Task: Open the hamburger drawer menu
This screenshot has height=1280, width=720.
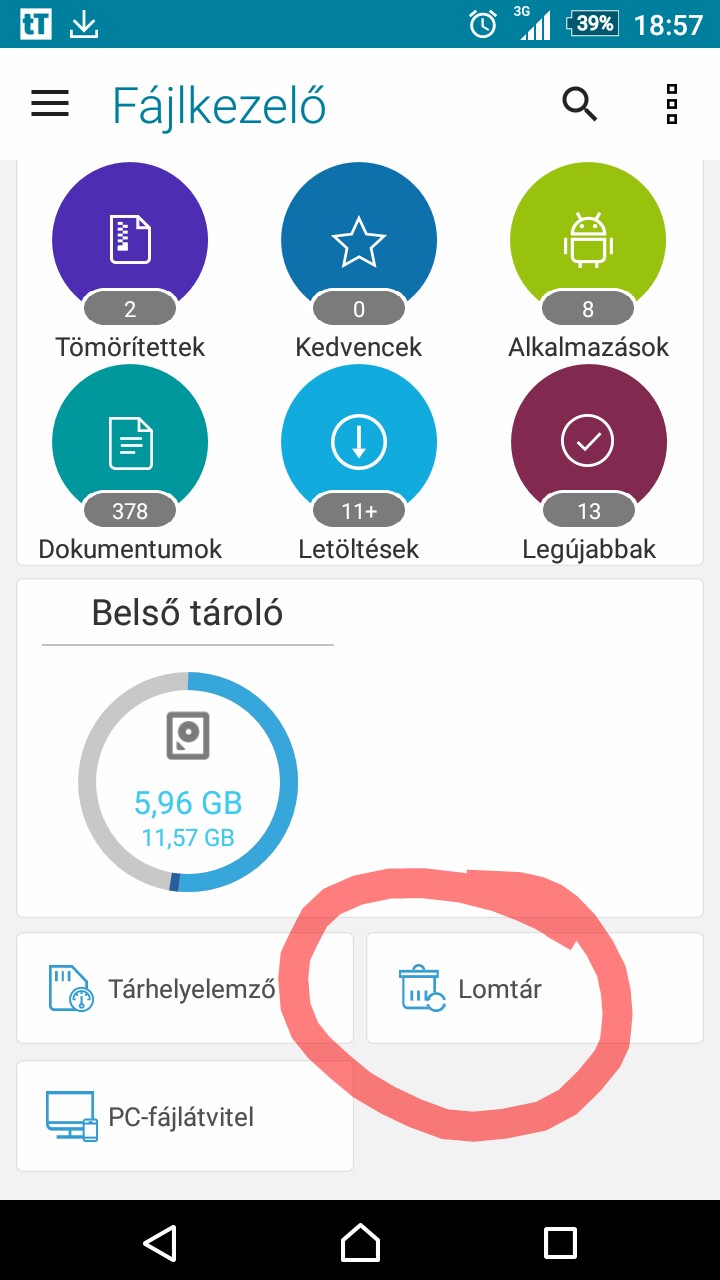Action: [50, 104]
